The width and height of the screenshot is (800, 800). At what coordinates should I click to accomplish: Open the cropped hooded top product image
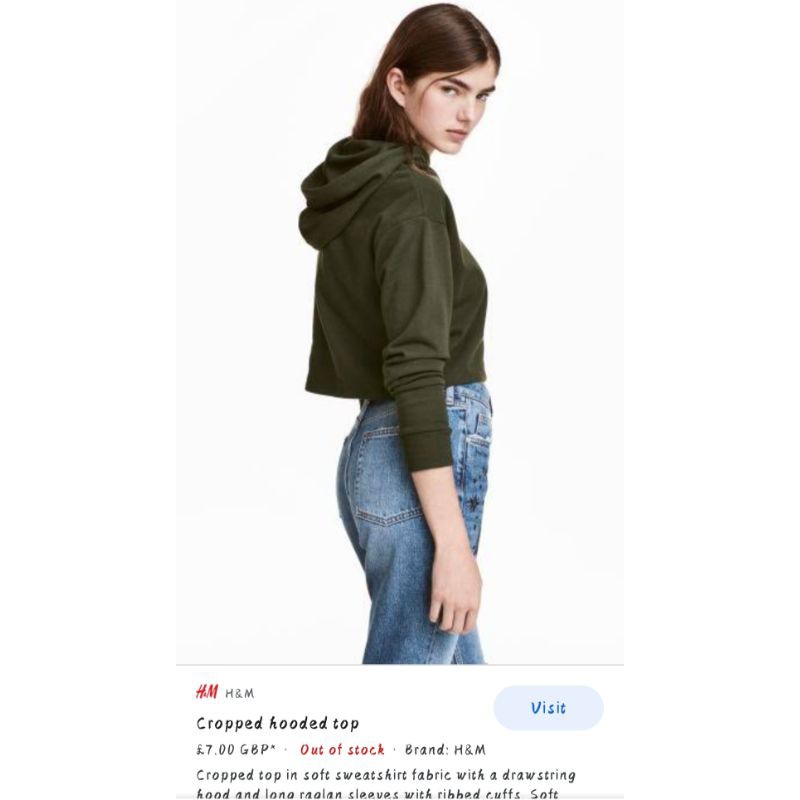[x=400, y=330]
